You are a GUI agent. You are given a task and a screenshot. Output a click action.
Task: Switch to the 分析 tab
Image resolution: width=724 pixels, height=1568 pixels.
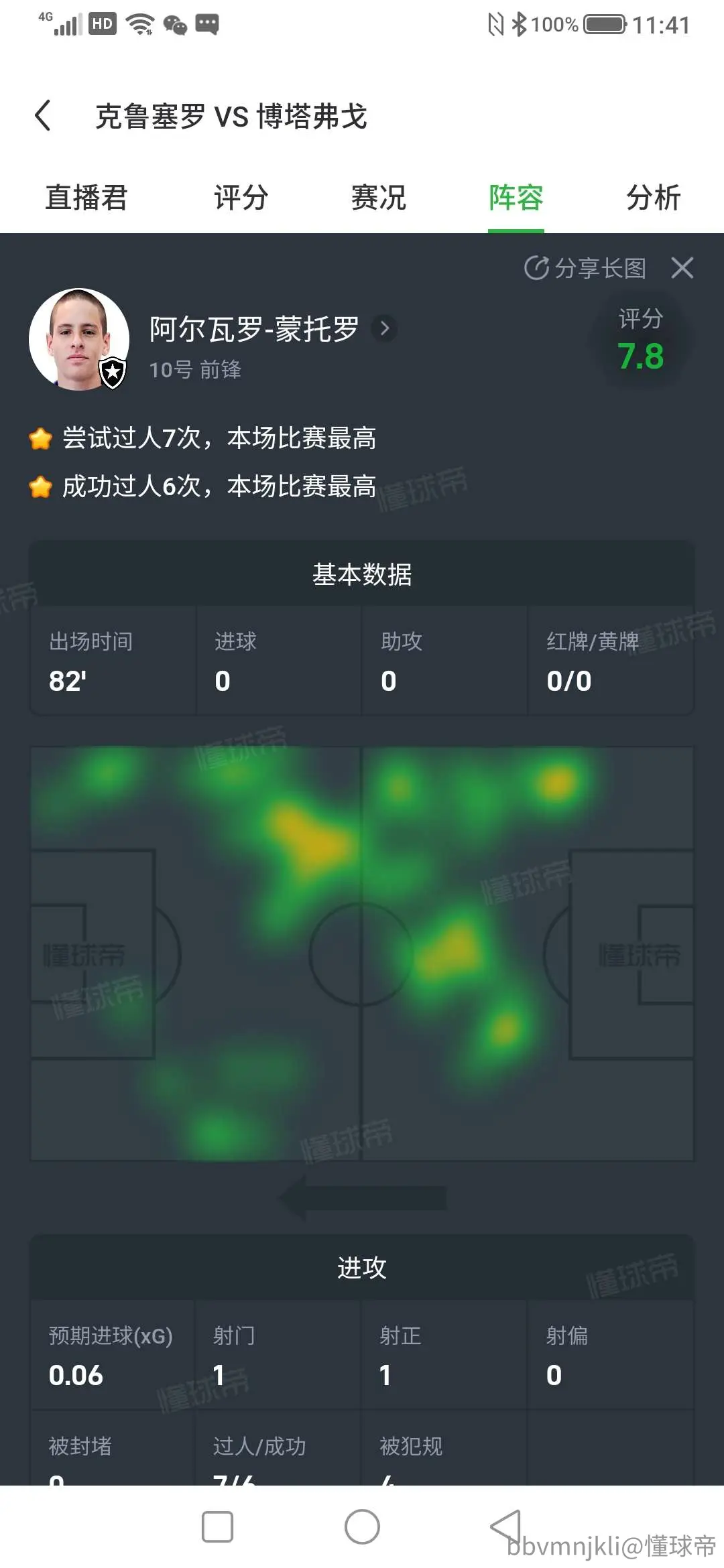pos(654,198)
